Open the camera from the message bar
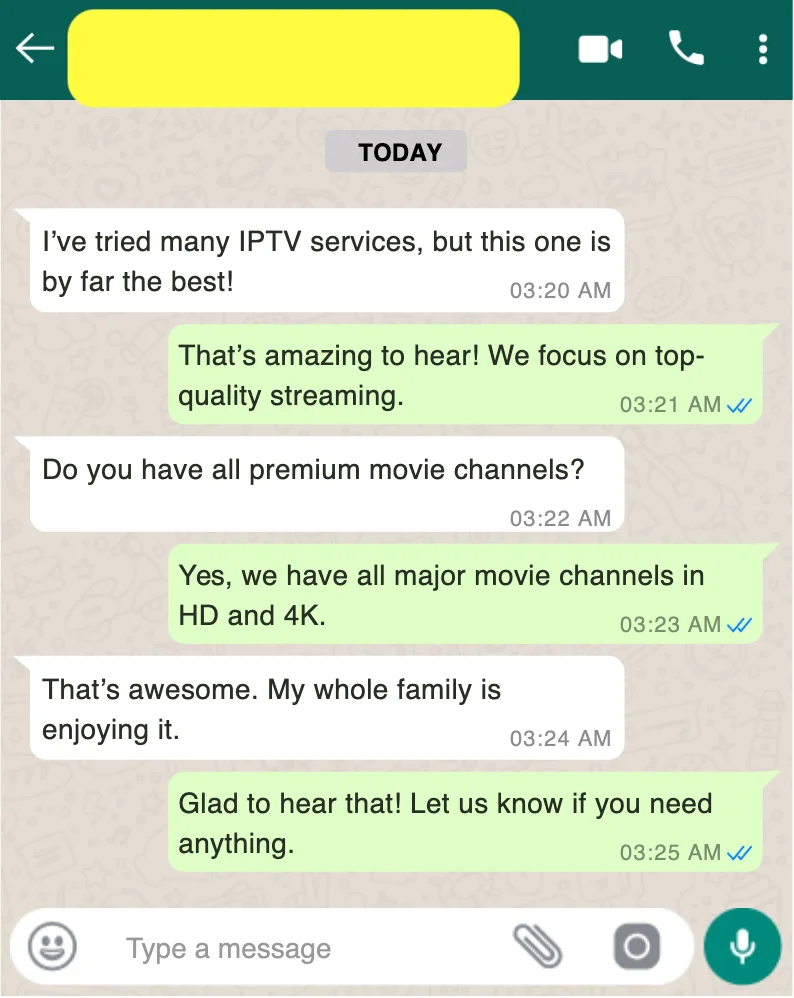The height and width of the screenshot is (998, 794). click(x=637, y=946)
